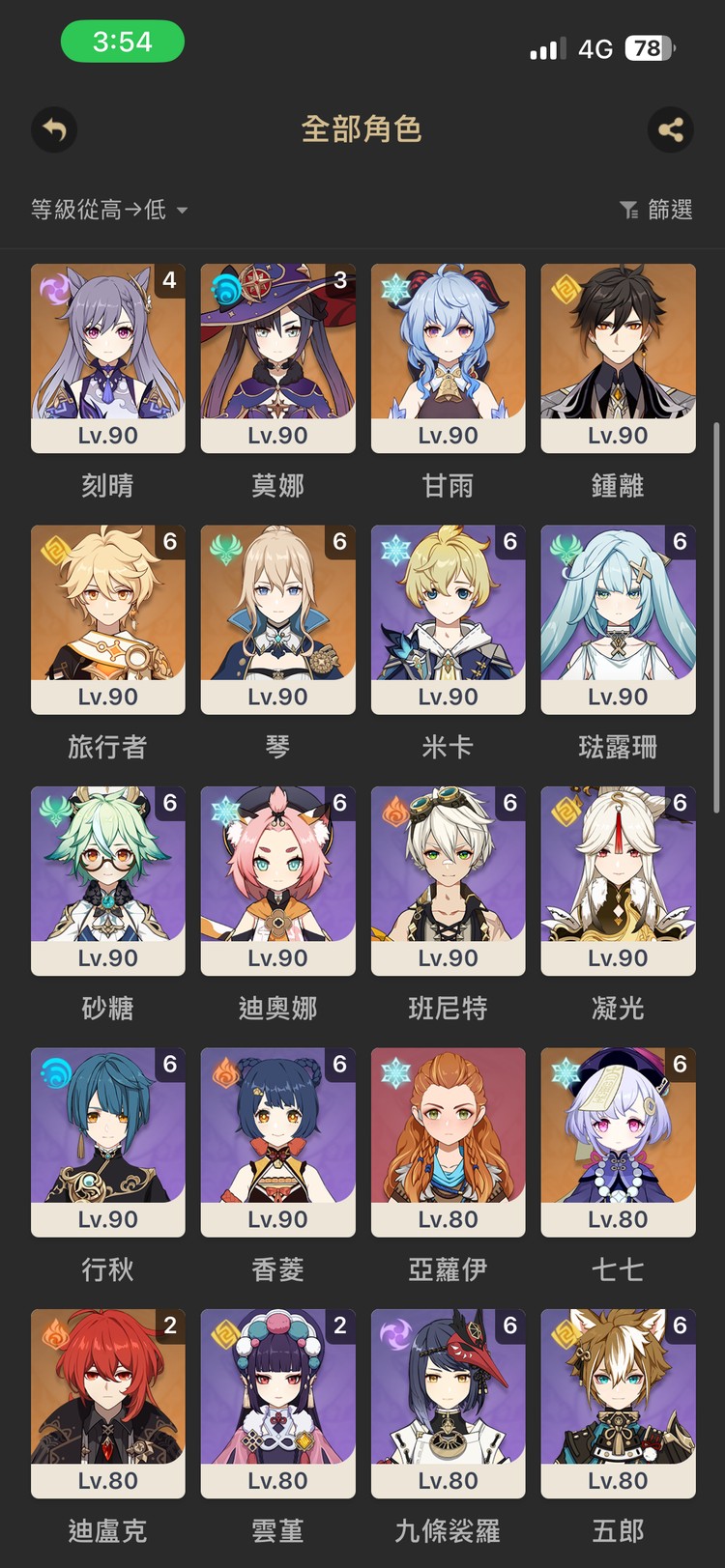
Task: Tap 篩選 to open character filters
Action: [x=670, y=210]
